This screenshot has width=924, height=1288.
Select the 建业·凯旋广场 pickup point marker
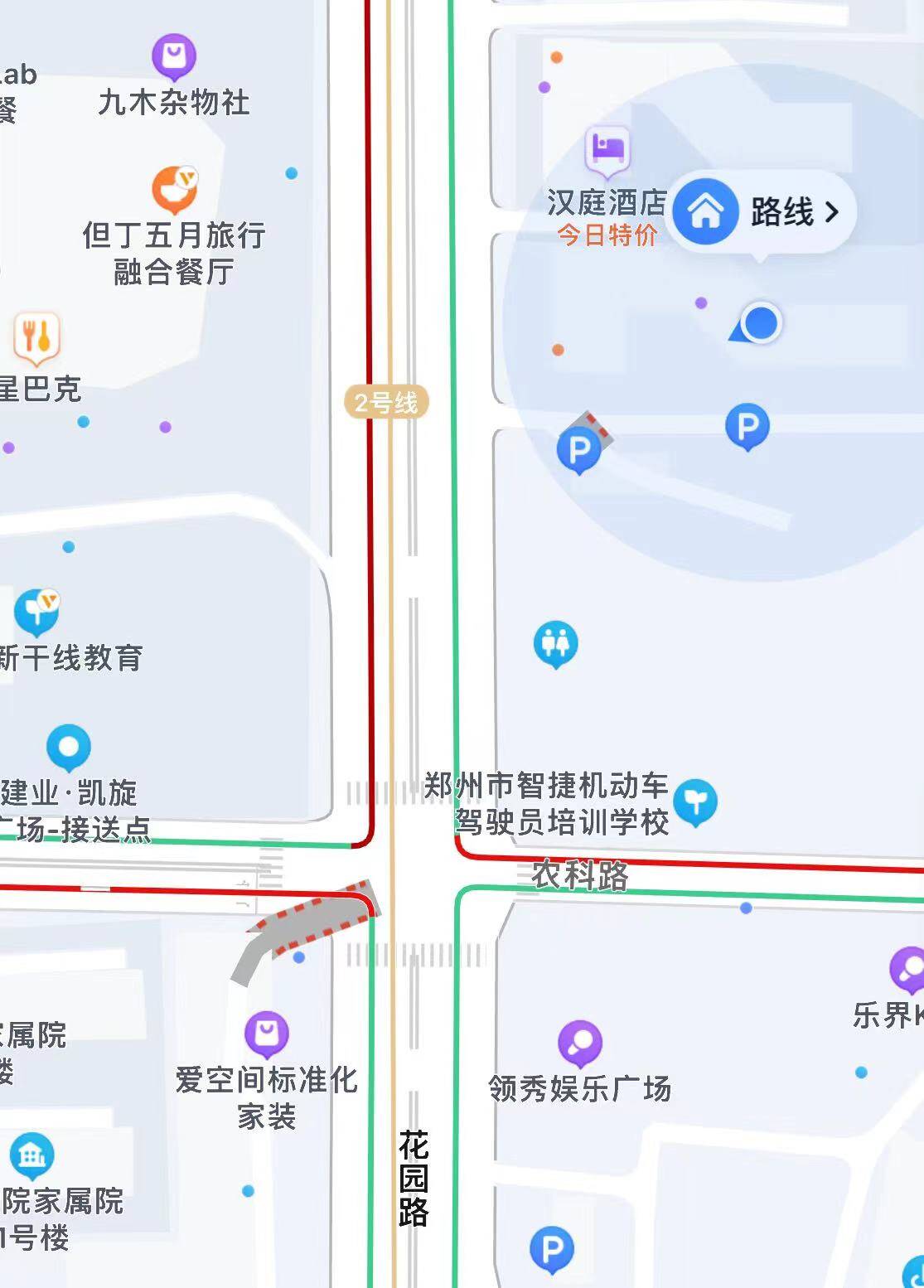click(x=69, y=747)
